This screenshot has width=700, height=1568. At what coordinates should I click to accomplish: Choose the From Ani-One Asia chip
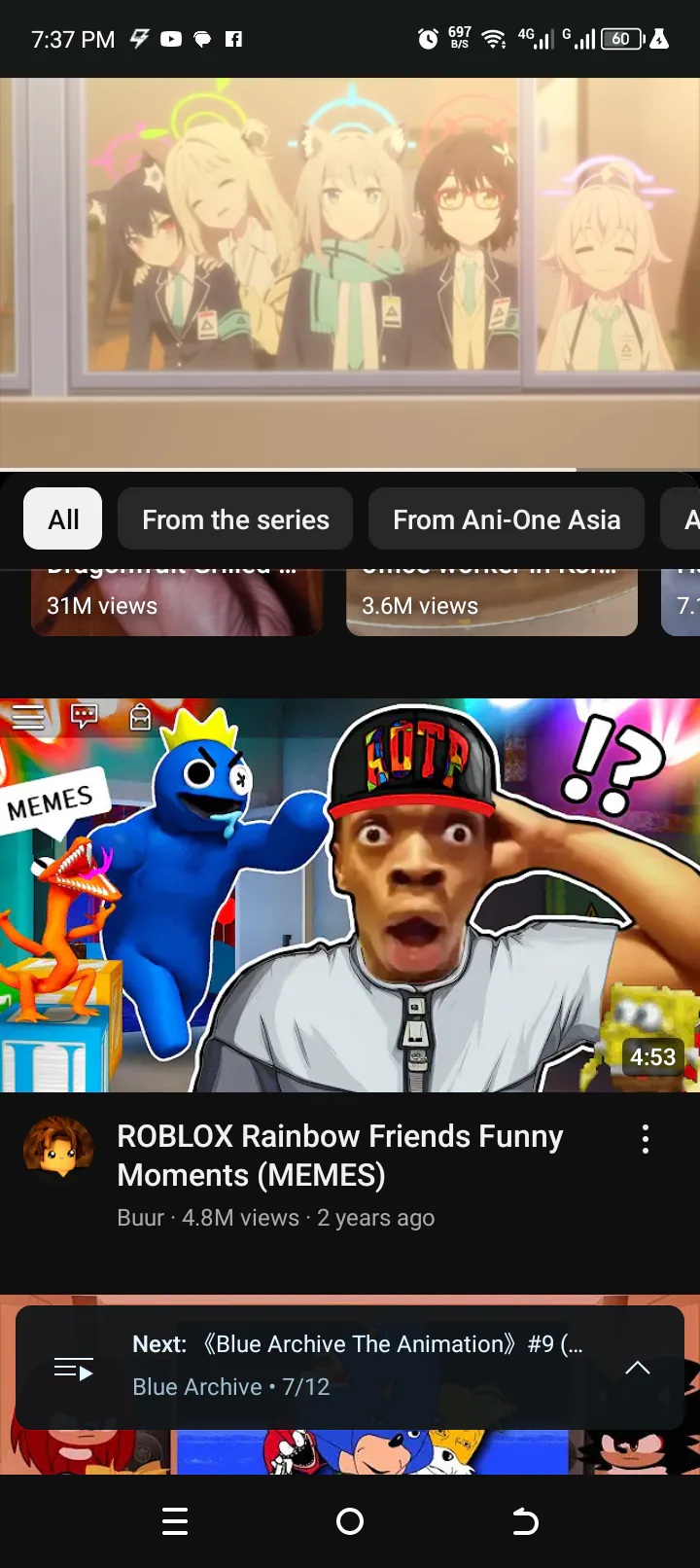click(x=507, y=519)
